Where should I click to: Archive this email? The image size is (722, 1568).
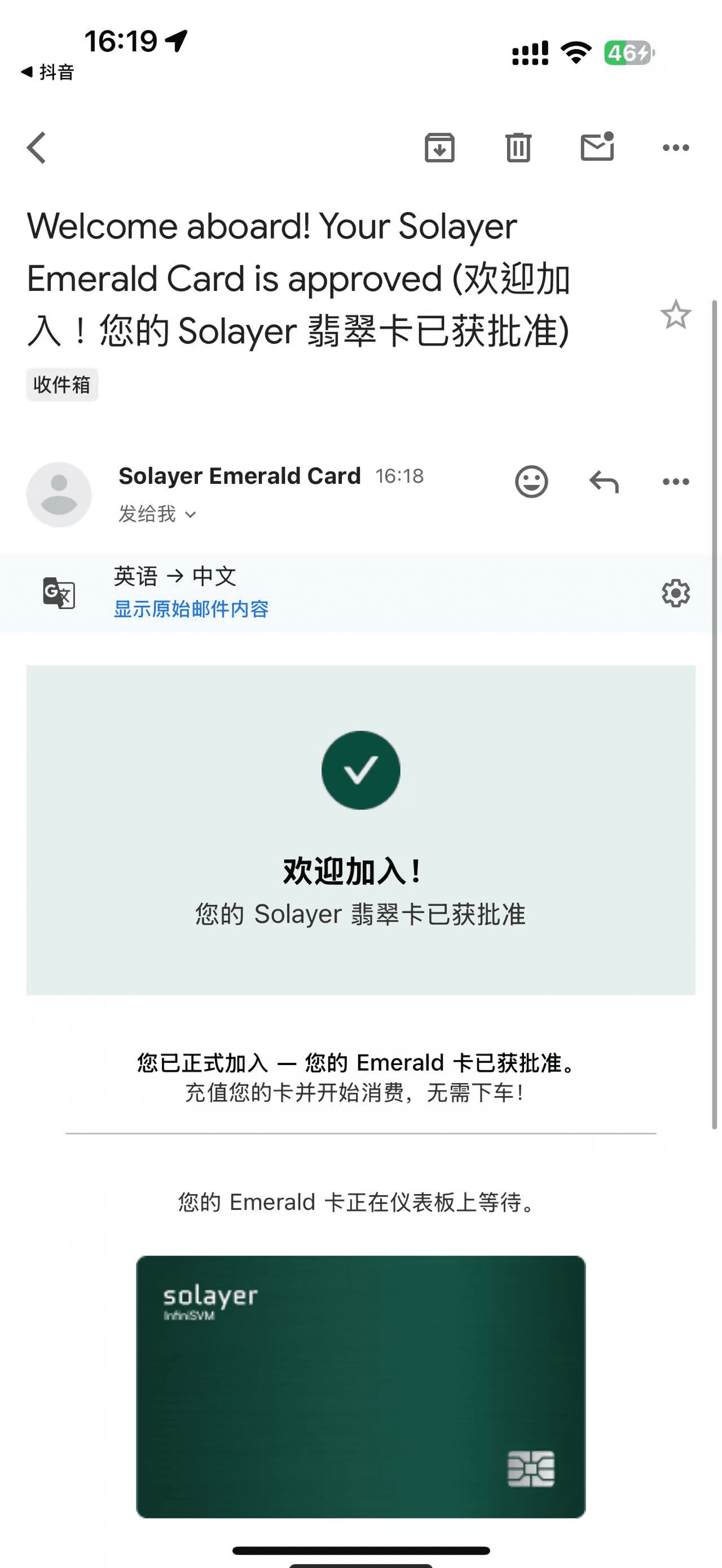pos(439,147)
